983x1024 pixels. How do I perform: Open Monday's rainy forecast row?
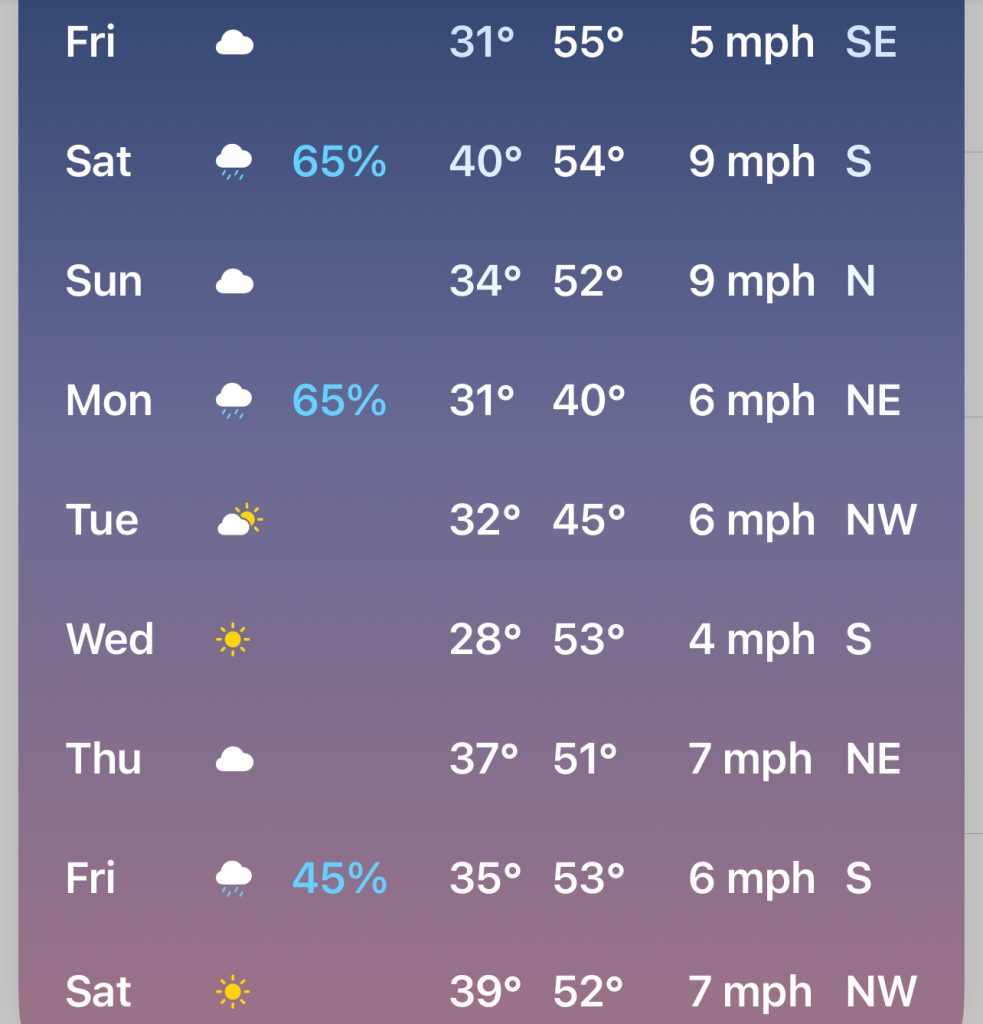point(490,401)
